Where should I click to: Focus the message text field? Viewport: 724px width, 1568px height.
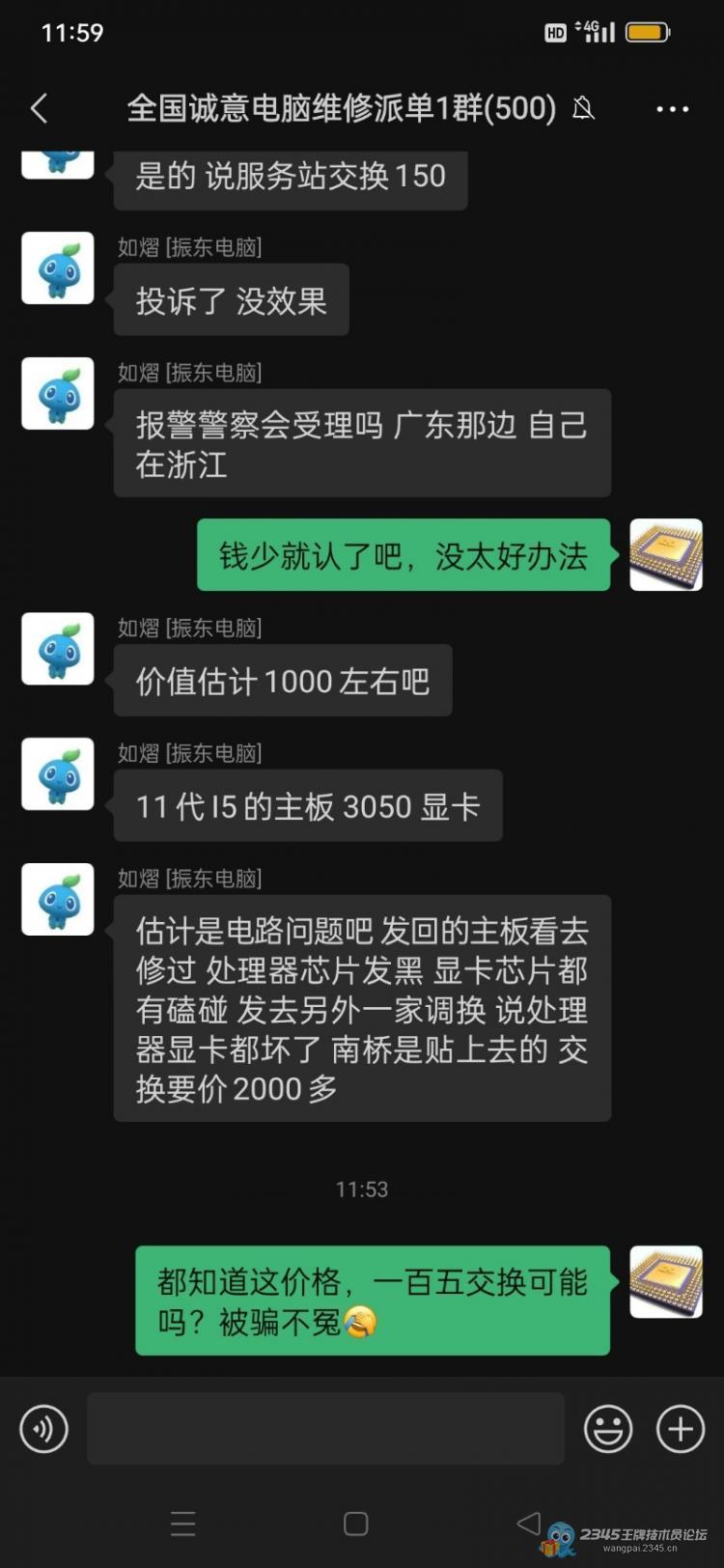coord(325,1429)
